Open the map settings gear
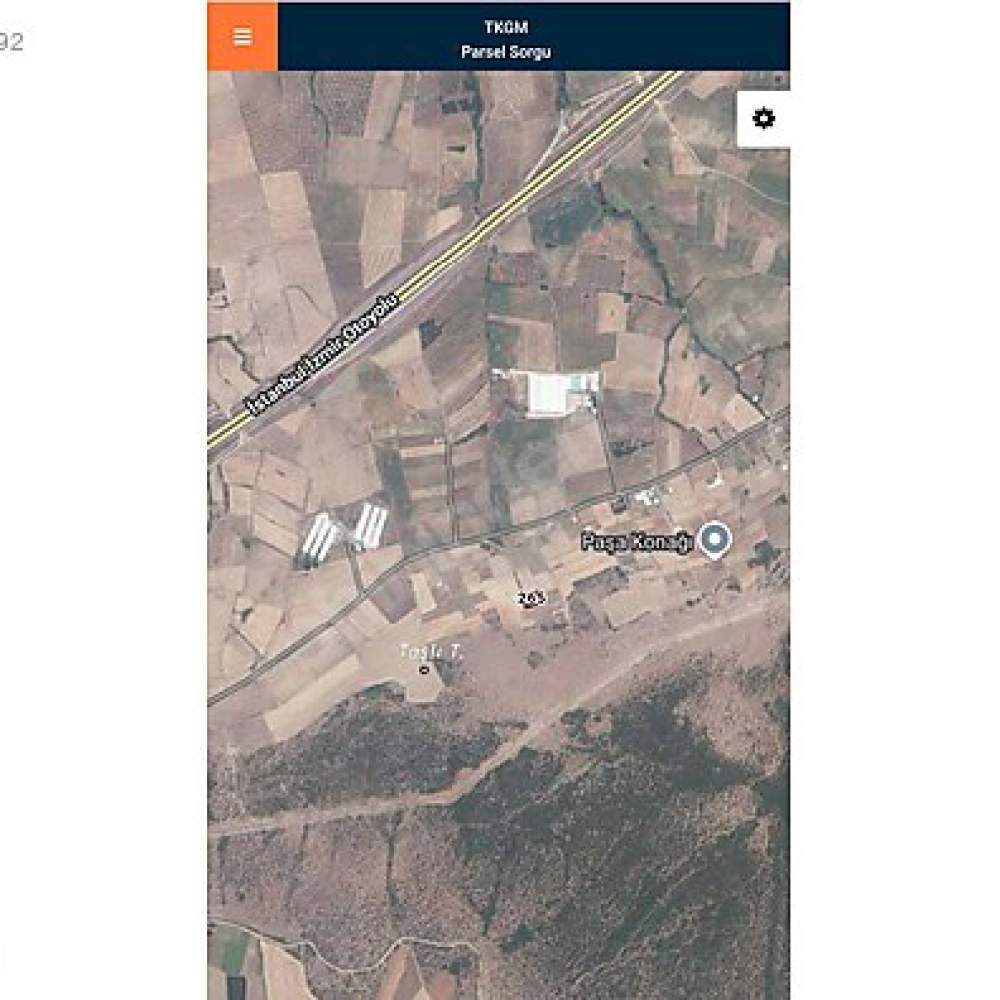This screenshot has width=1000, height=1000. click(763, 119)
